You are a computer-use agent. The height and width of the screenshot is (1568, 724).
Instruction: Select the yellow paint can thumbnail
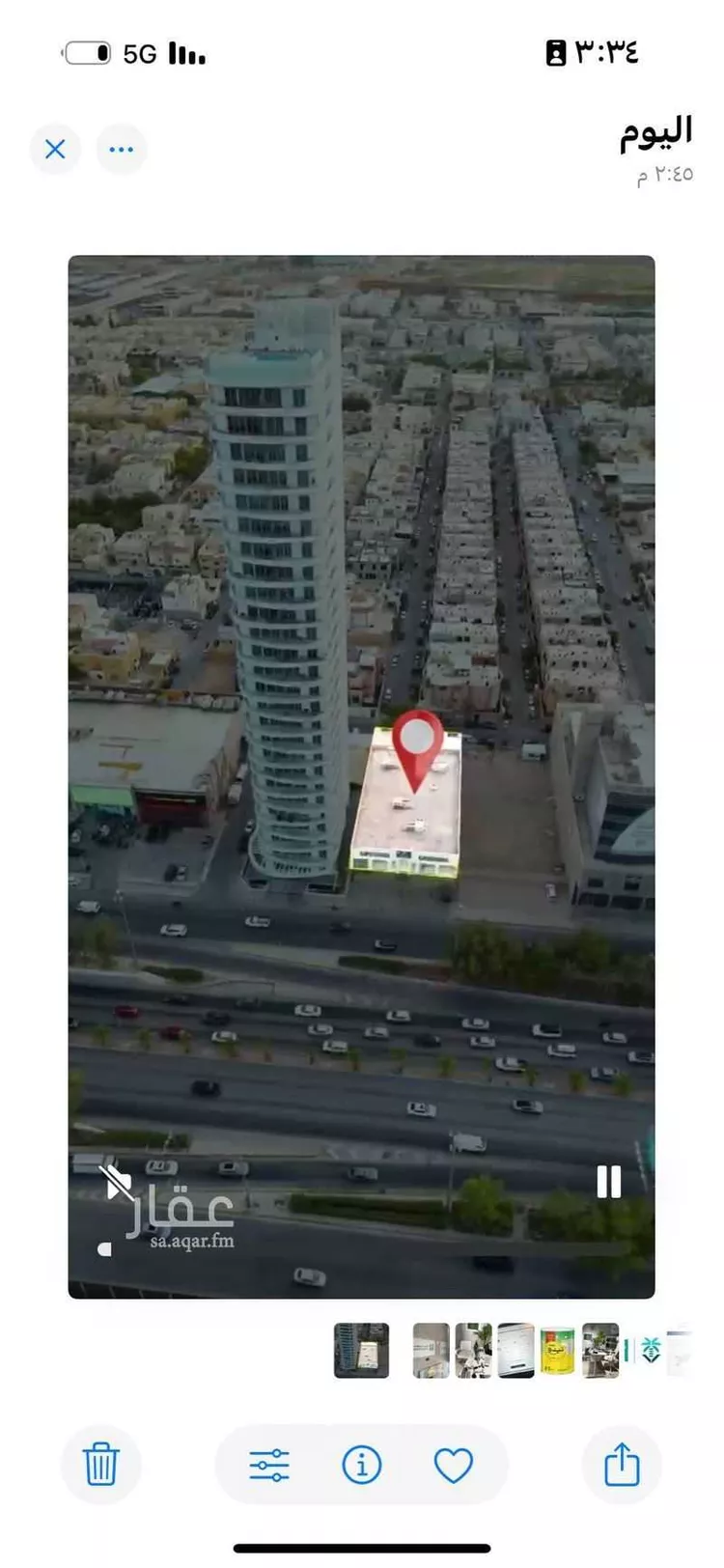[558, 1350]
